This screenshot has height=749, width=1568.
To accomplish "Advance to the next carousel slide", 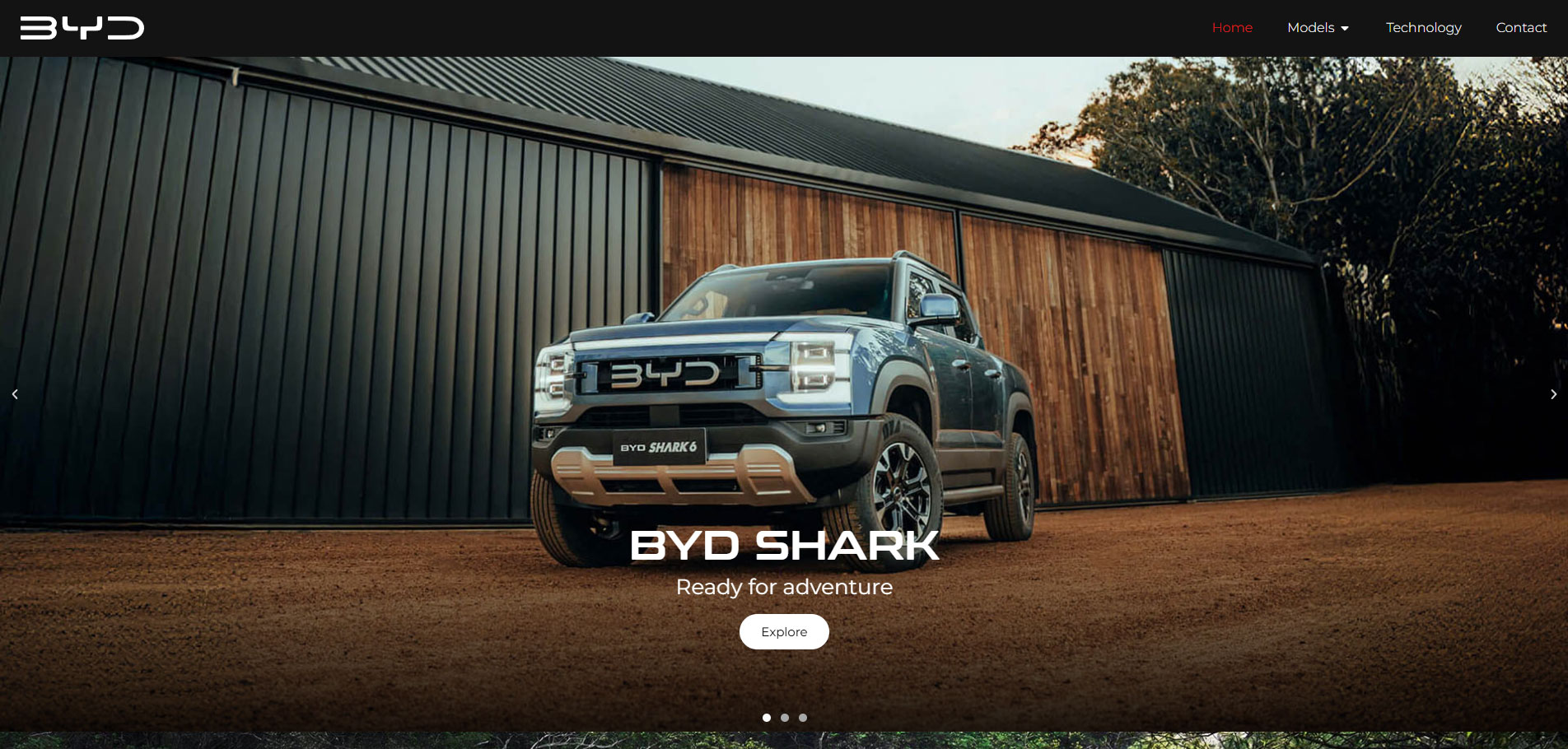I will 1553,394.
